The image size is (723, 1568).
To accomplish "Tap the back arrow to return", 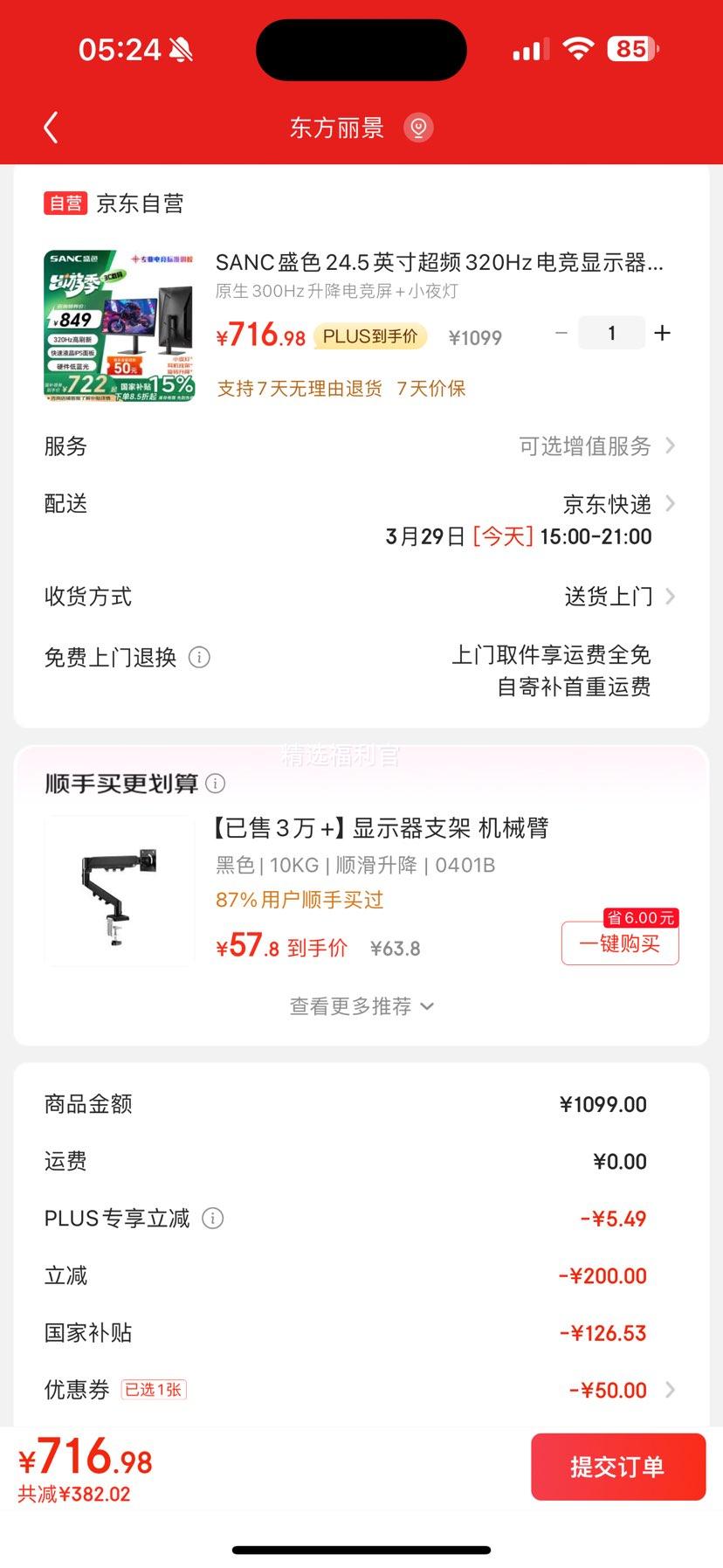I will (x=50, y=126).
